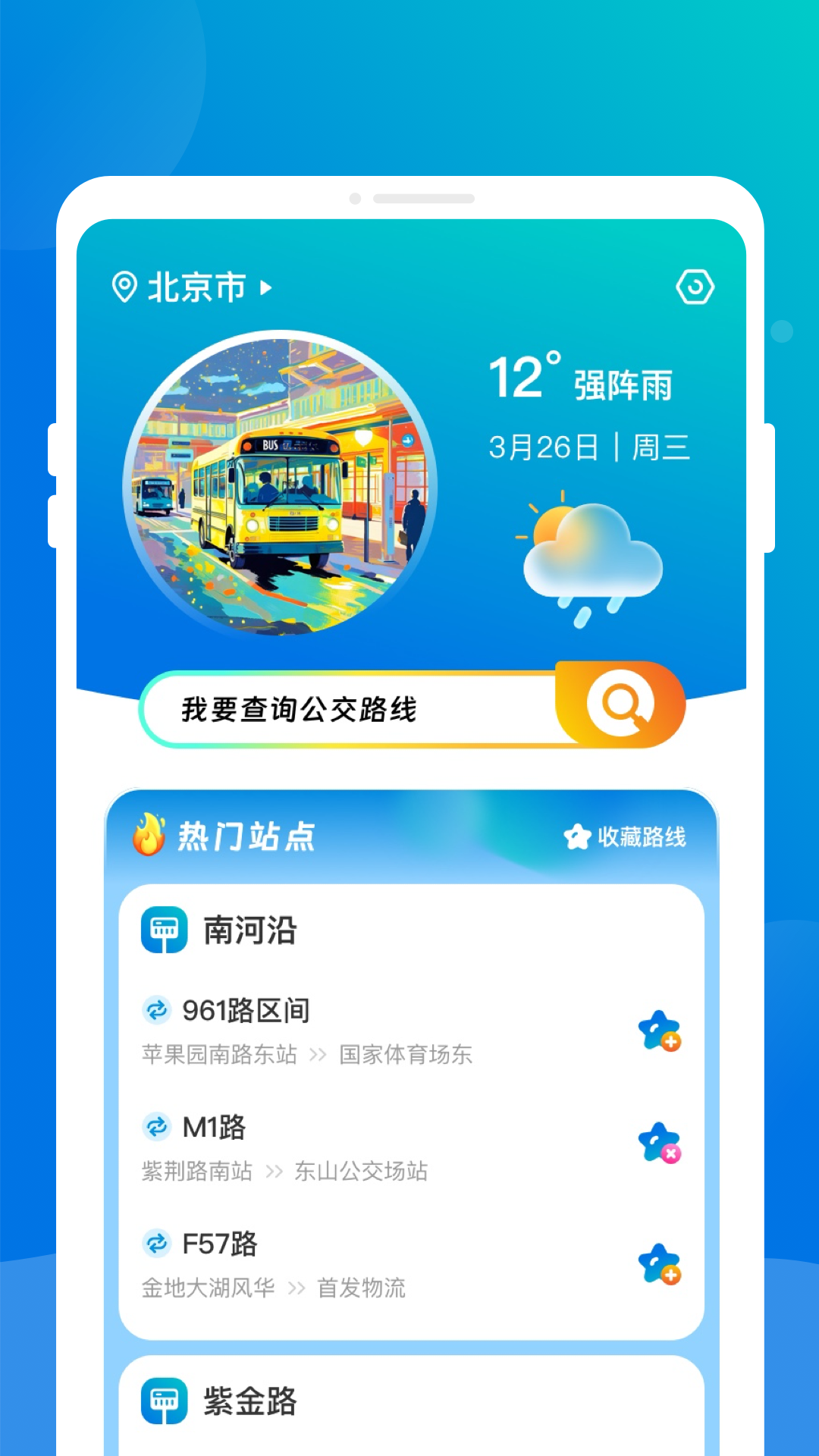This screenshot has height=1456, width=819.
Task: Click the location pin icon beside 北京市
Action: point(126,286)
